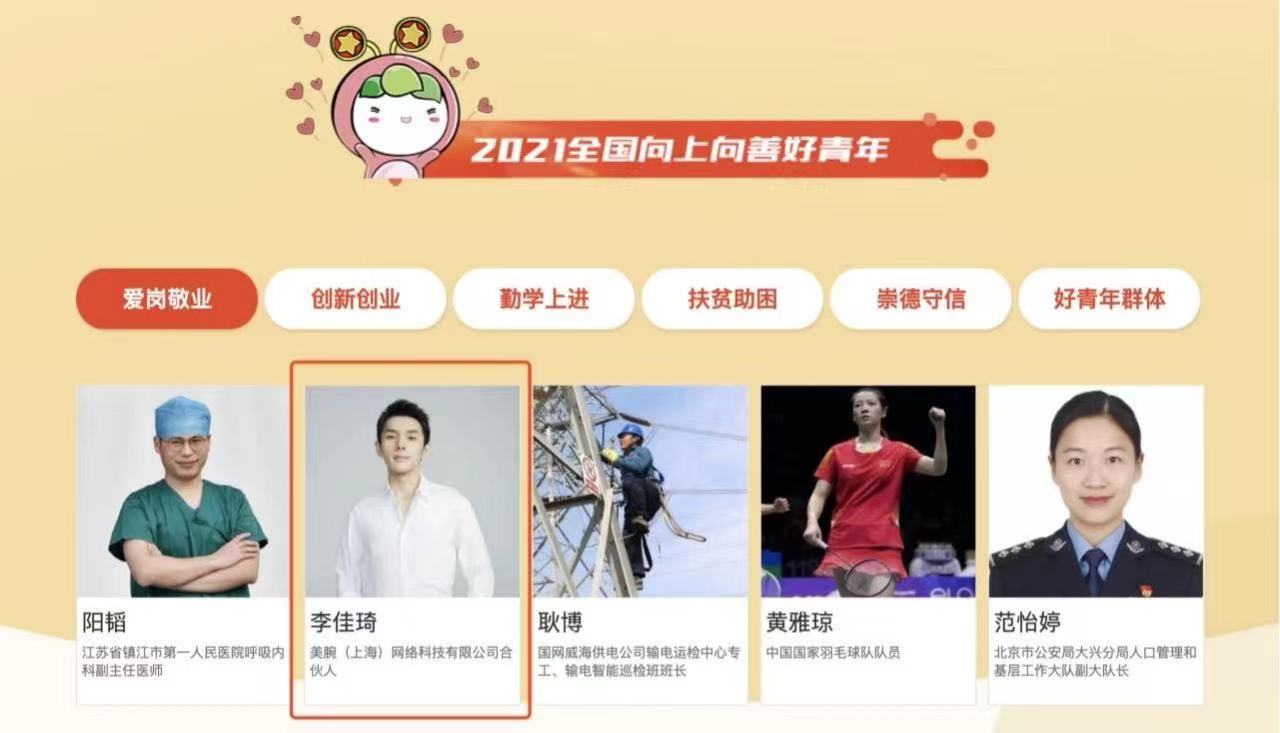Viewport: 1280px width, 733px height.
Task: Show the 崇德守信 category
Action: 920,299
